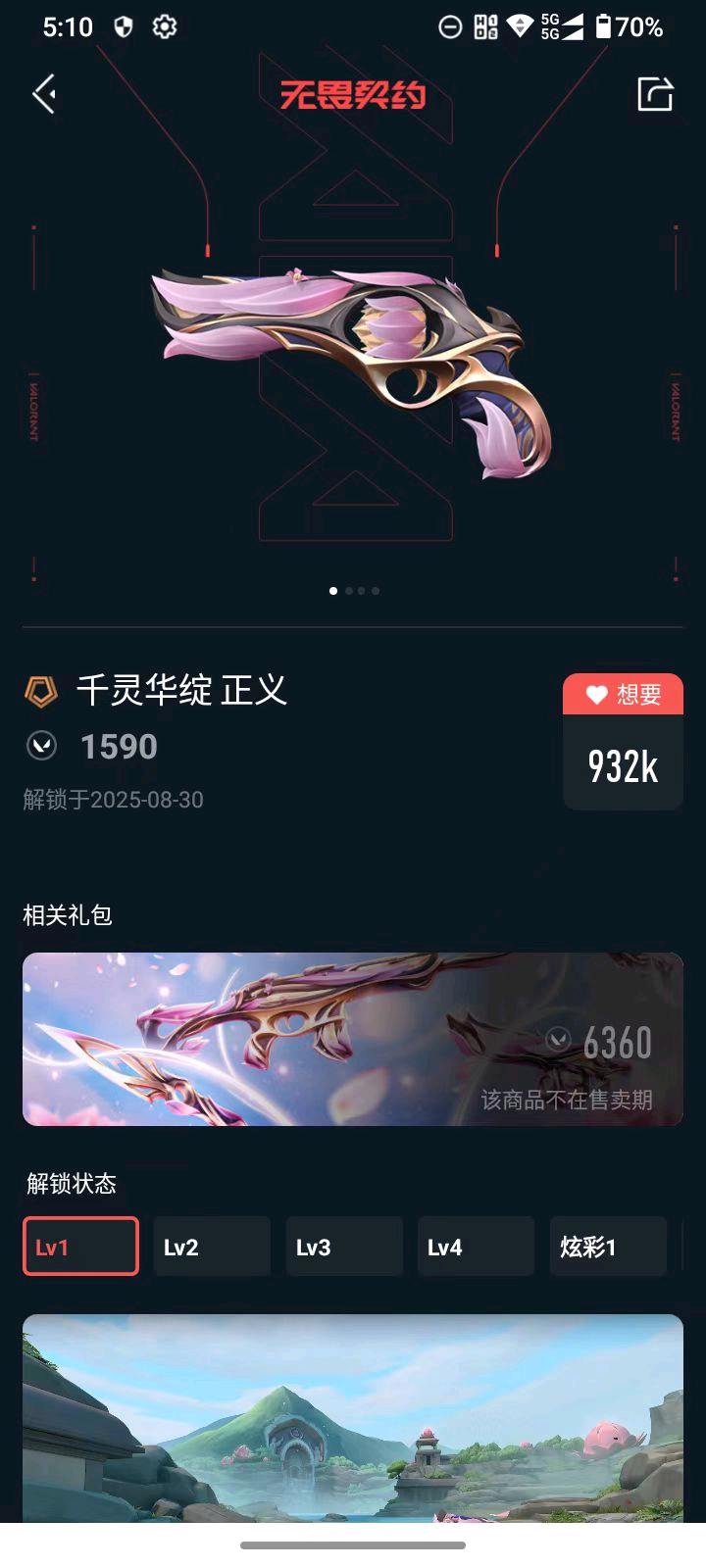Switch to Lv3 unlock level
Viewport: 706px width, 1568px height.
344,1247
